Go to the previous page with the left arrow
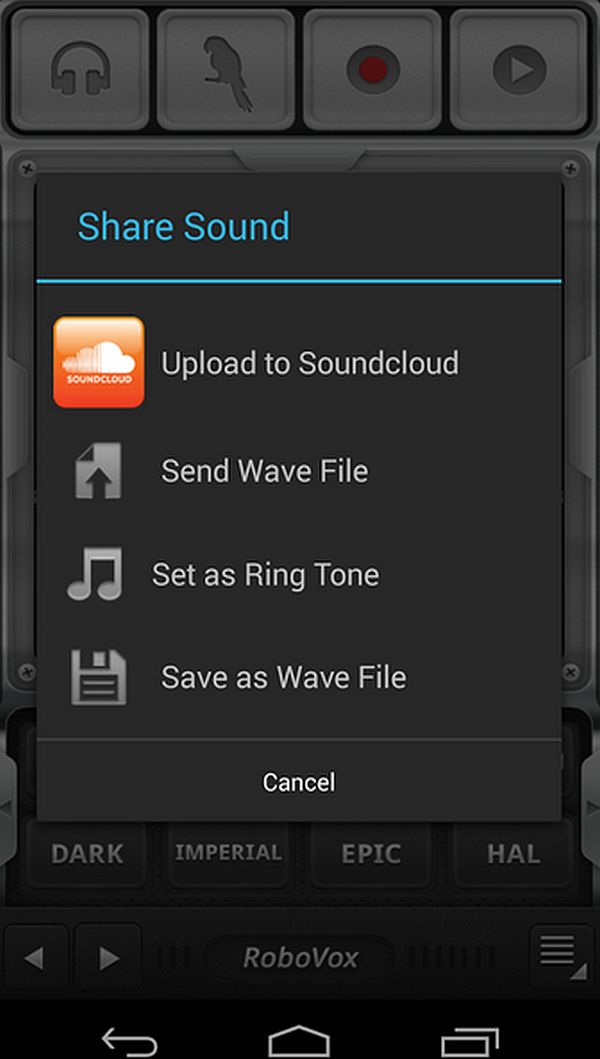The height and width of the screenshot is (1059, 600). pyautogui.click(x=36, y=958)
